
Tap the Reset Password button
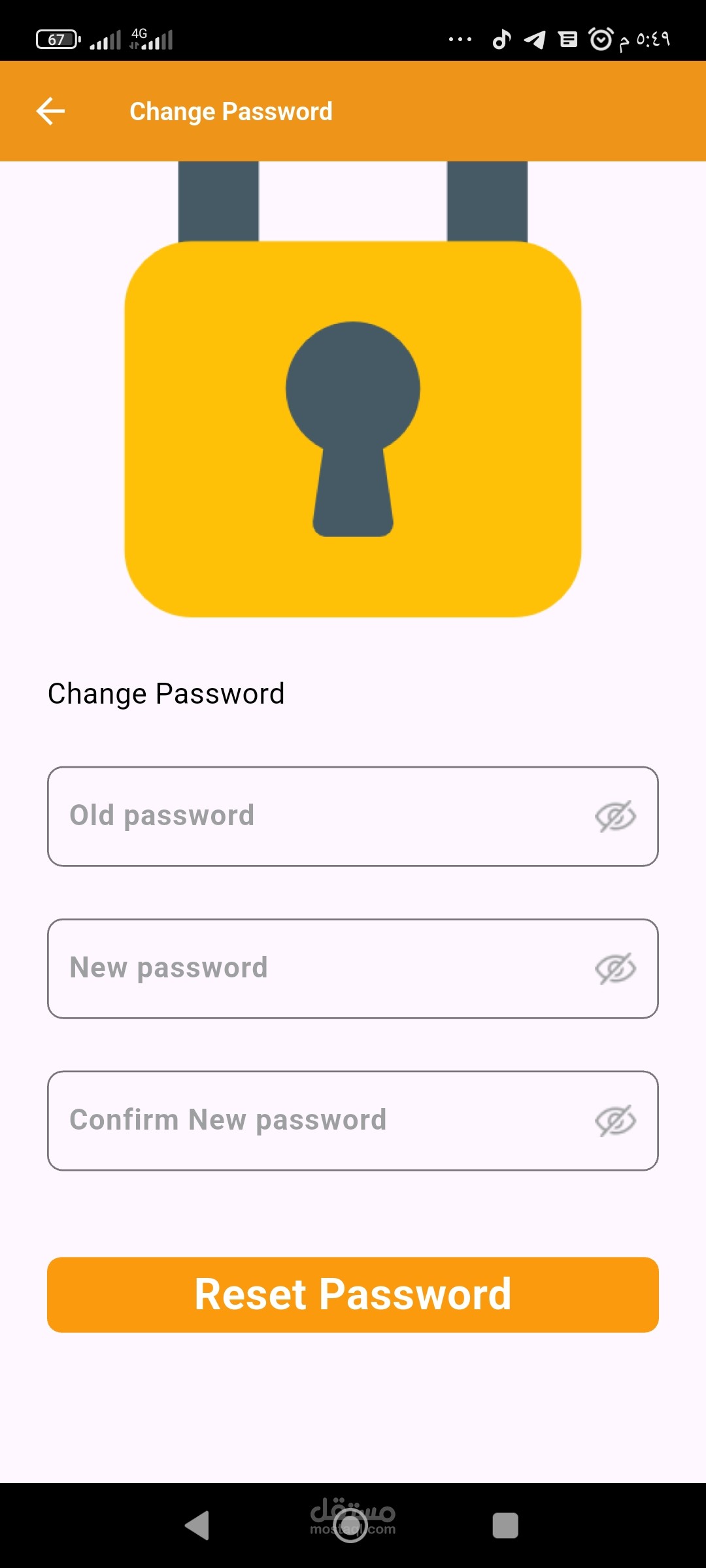coord(353,1294)
